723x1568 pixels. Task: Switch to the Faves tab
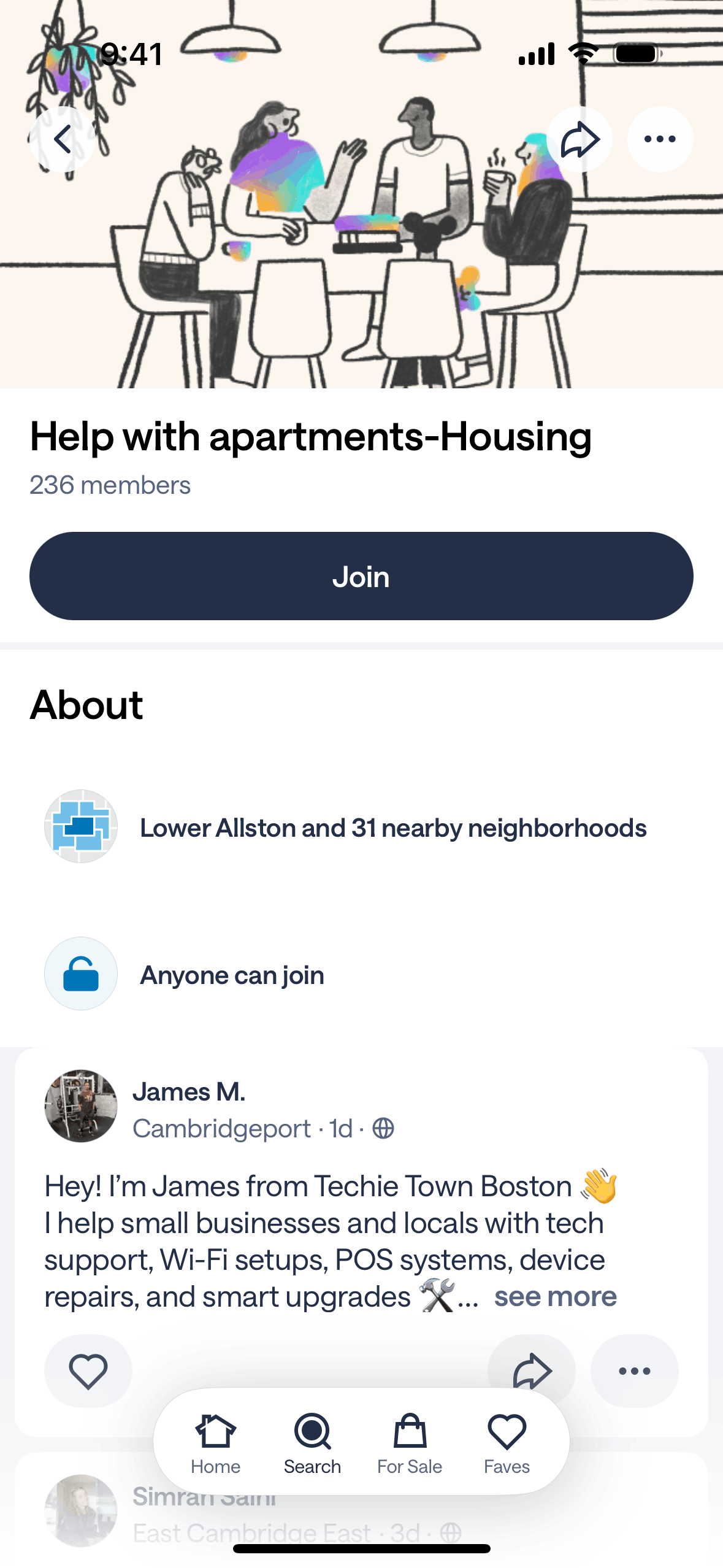pos(507,1443)
